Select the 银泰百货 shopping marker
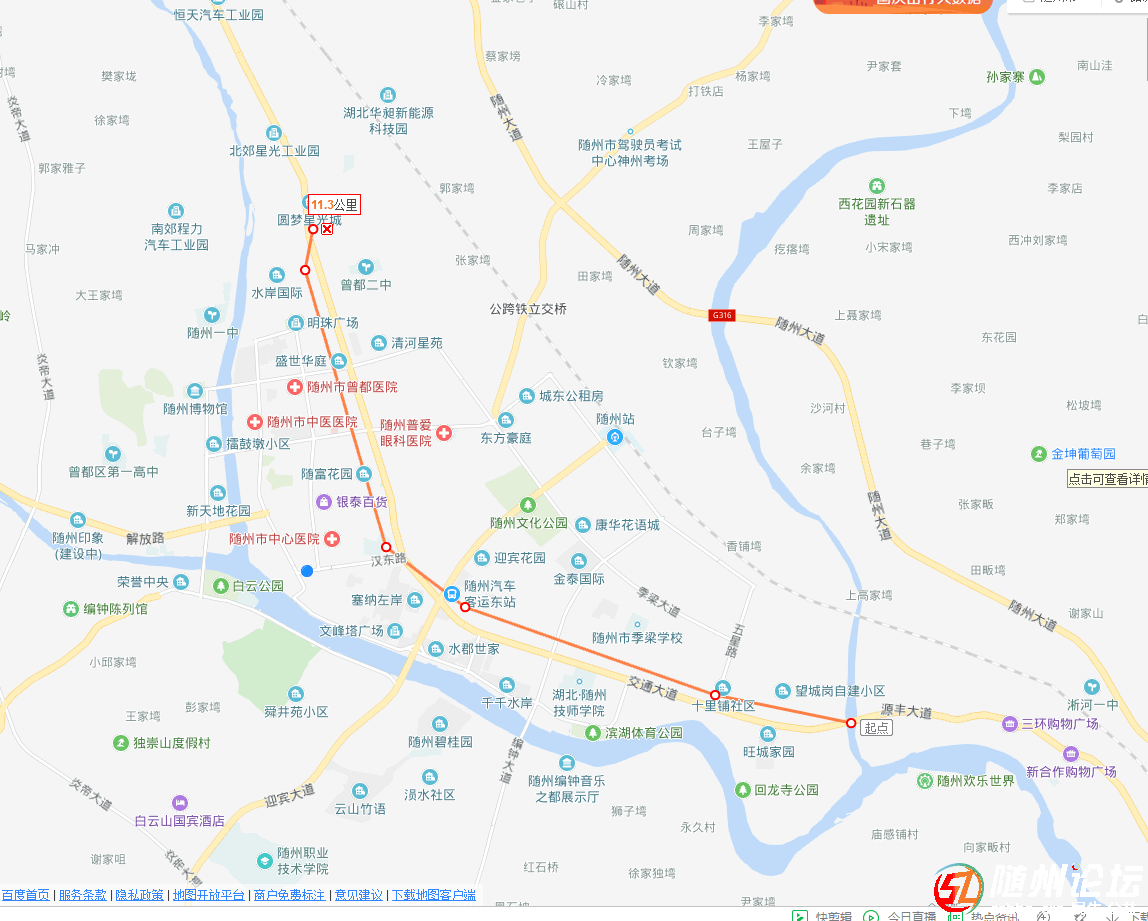 coord(324,502)
